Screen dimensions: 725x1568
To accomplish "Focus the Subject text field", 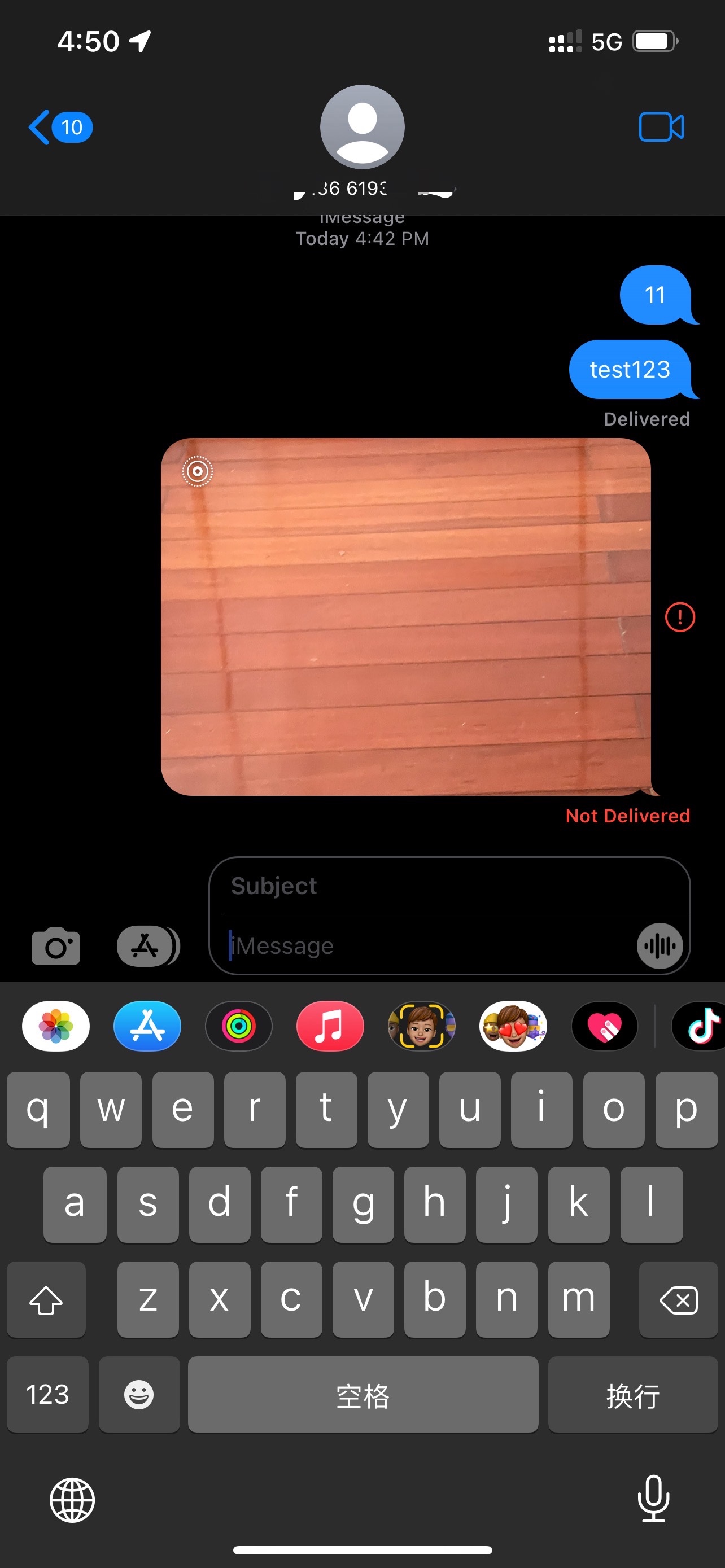I will pos(451,886).
